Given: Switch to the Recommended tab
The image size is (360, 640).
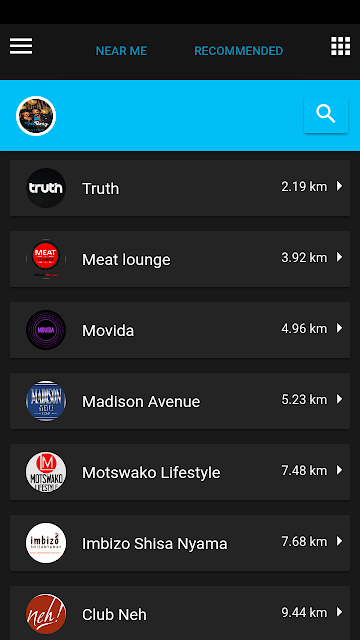Looking at the screenshot, I should (x=238, y=51).
